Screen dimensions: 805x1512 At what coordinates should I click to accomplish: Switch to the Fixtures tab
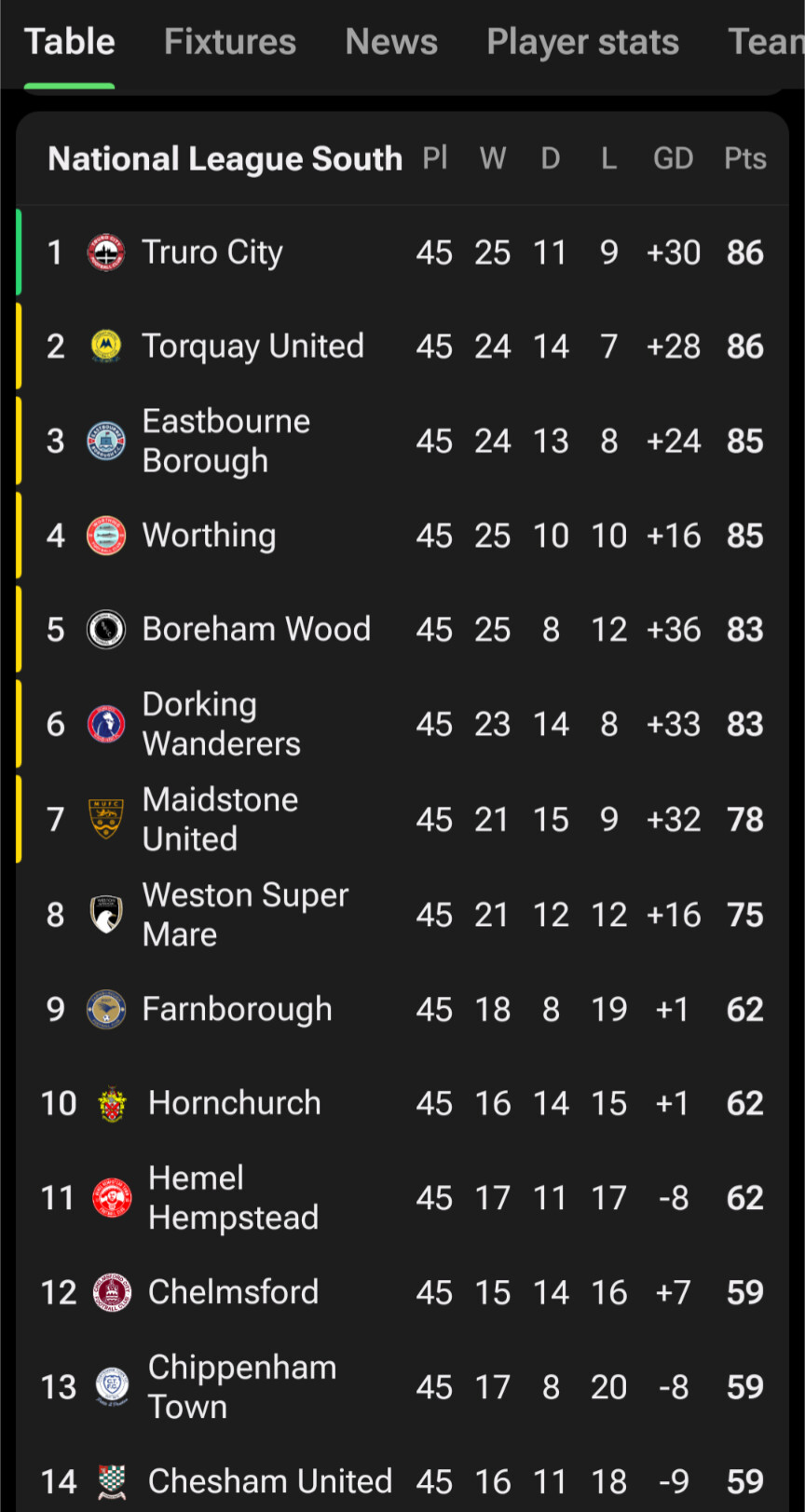pyautogui.click(x=230, y=42)
